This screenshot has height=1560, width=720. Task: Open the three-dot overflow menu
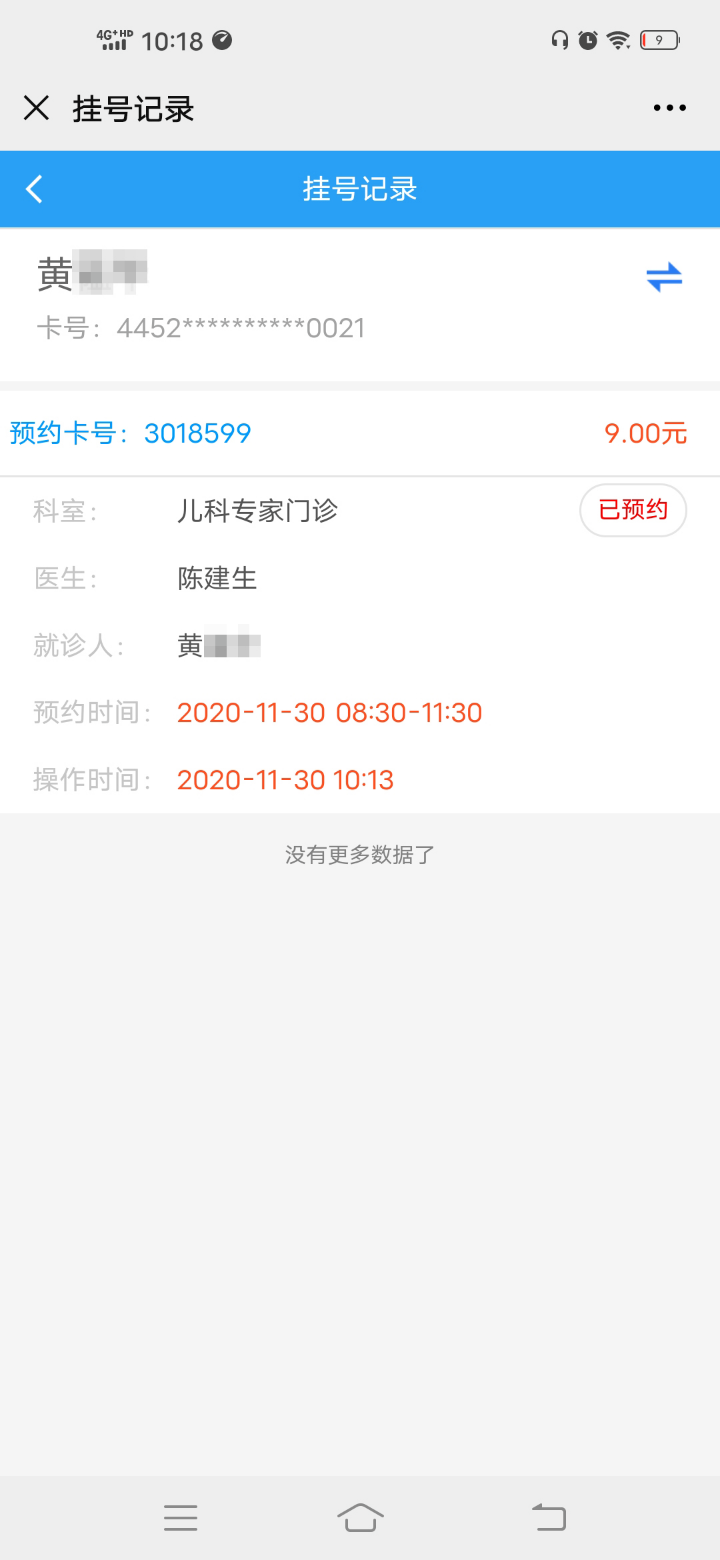coord(669,108)
